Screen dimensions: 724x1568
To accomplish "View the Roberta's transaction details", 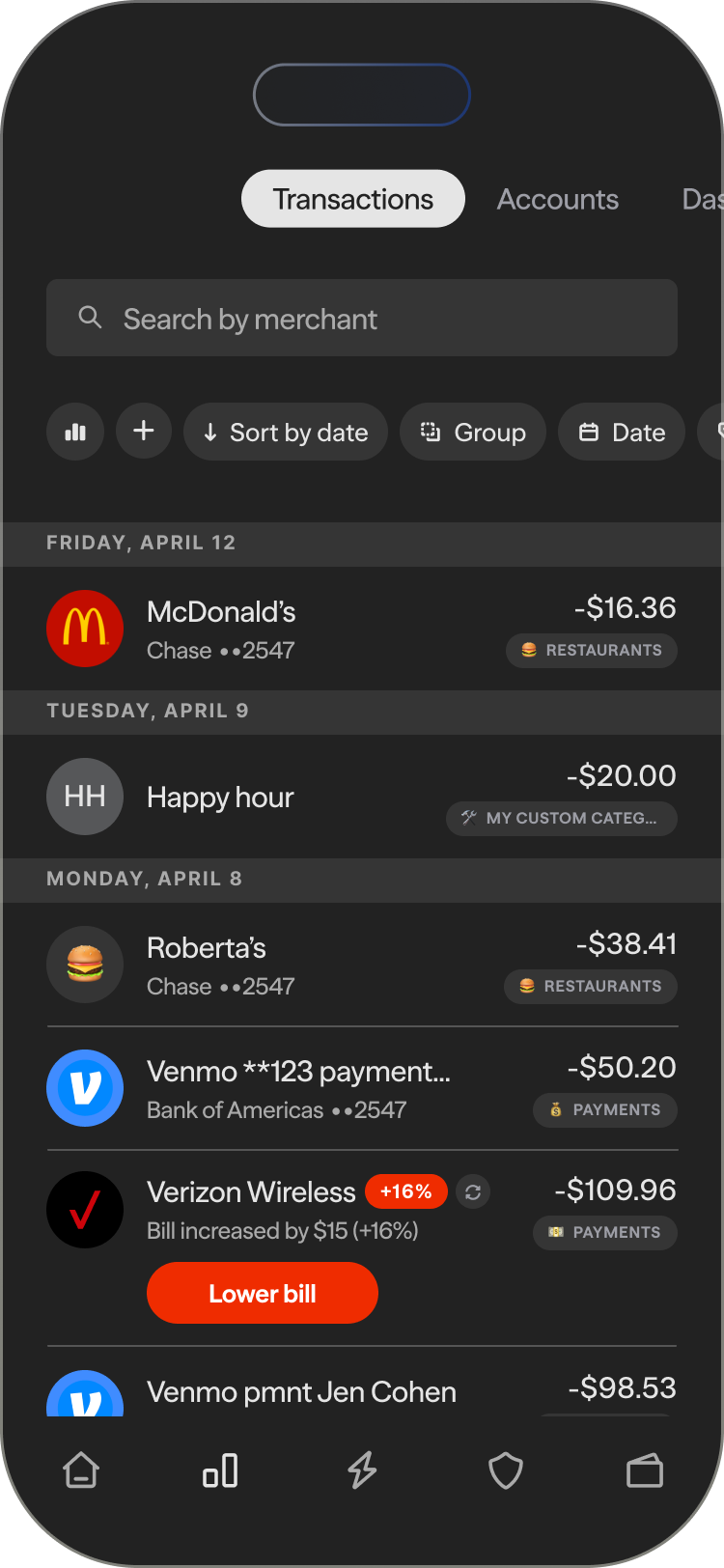I will pyautogui.click(x=361, y=965).
